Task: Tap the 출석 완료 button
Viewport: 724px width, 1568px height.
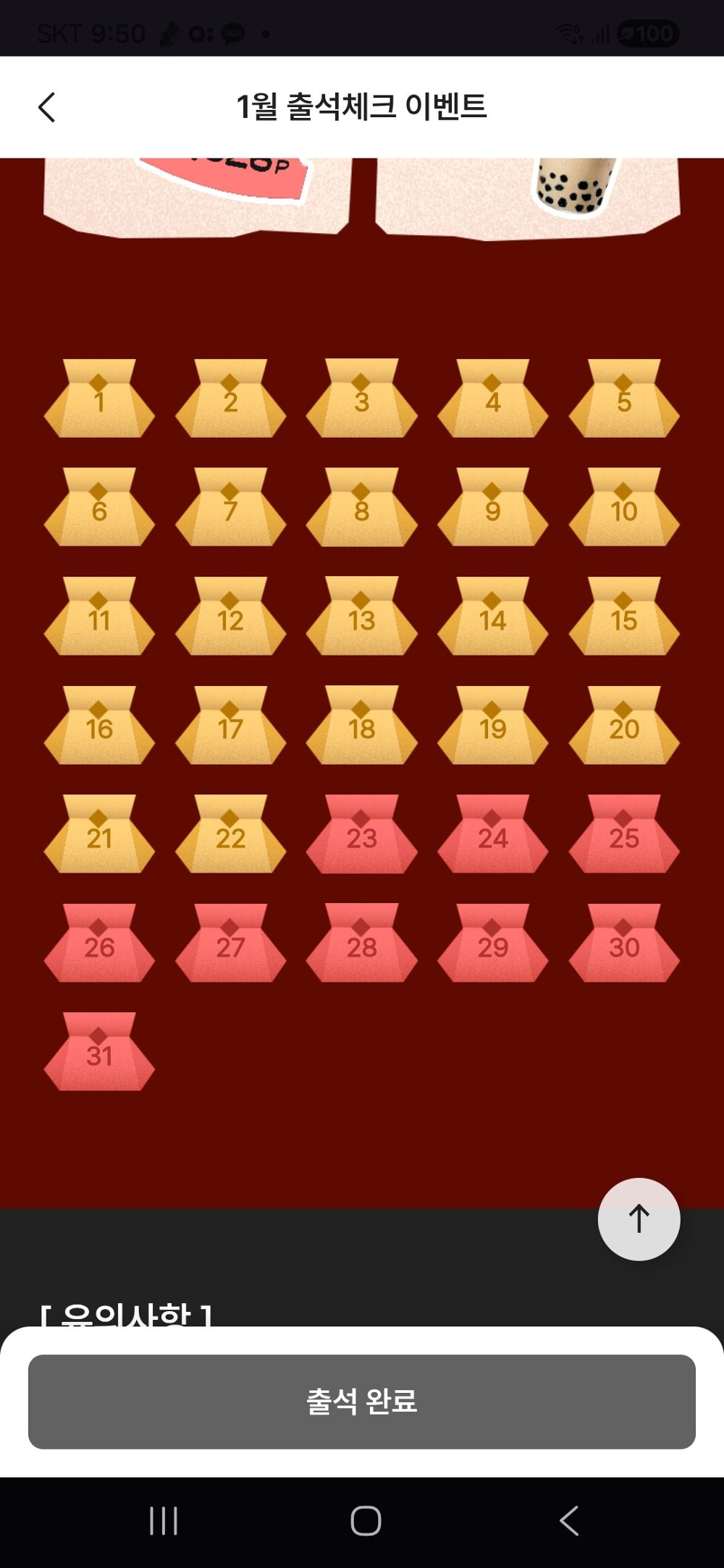Action: (x=362, y=1402)
